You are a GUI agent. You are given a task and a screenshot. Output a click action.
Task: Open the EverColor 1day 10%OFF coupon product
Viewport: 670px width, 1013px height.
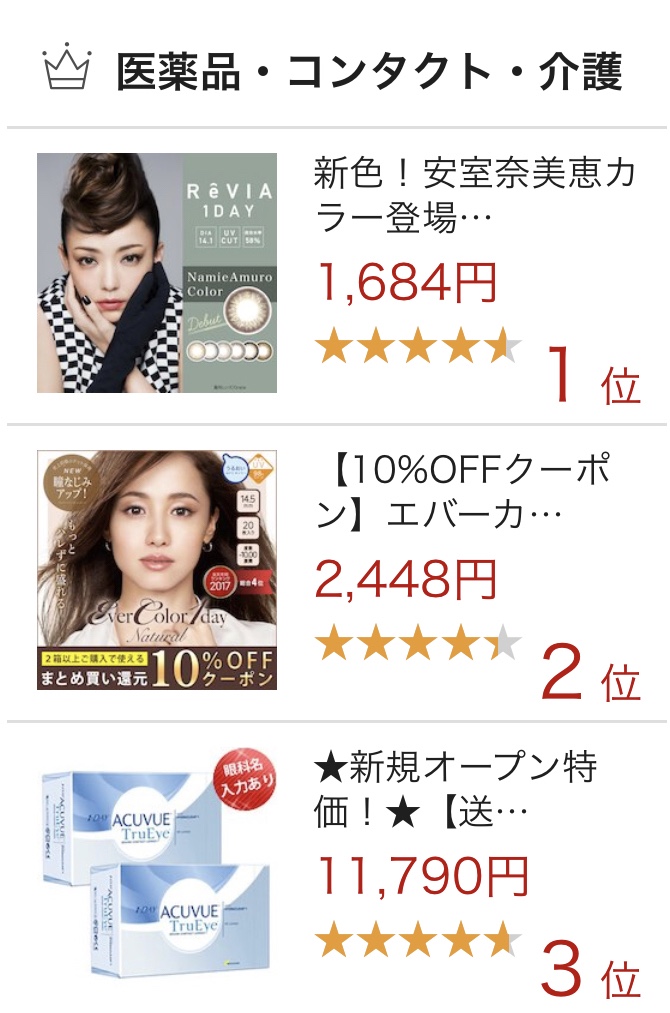click(157, 570)
